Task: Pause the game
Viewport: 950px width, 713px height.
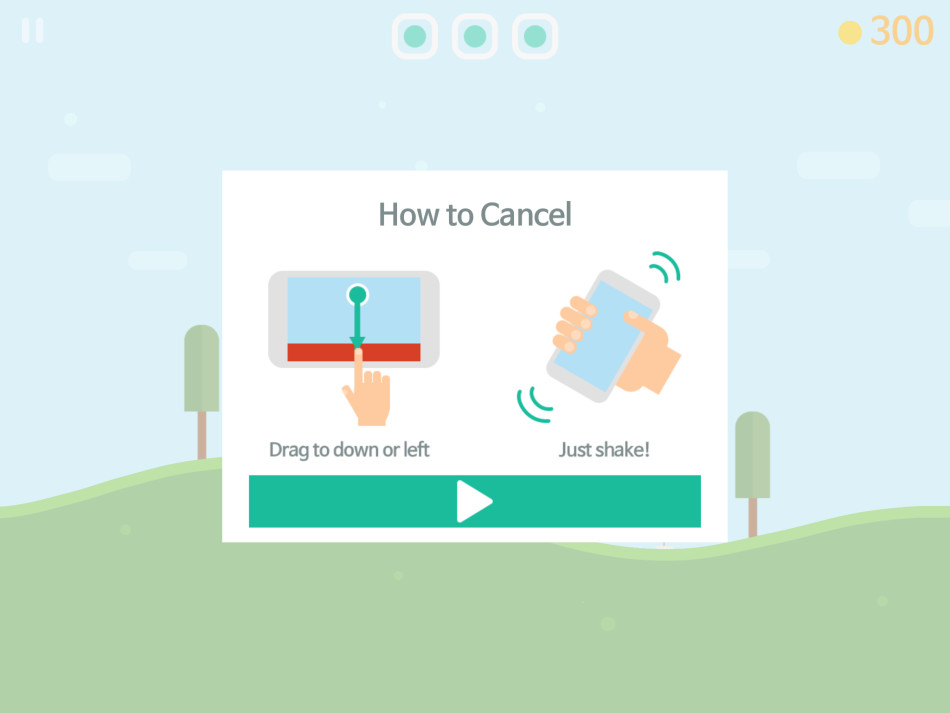Action: 32,31
